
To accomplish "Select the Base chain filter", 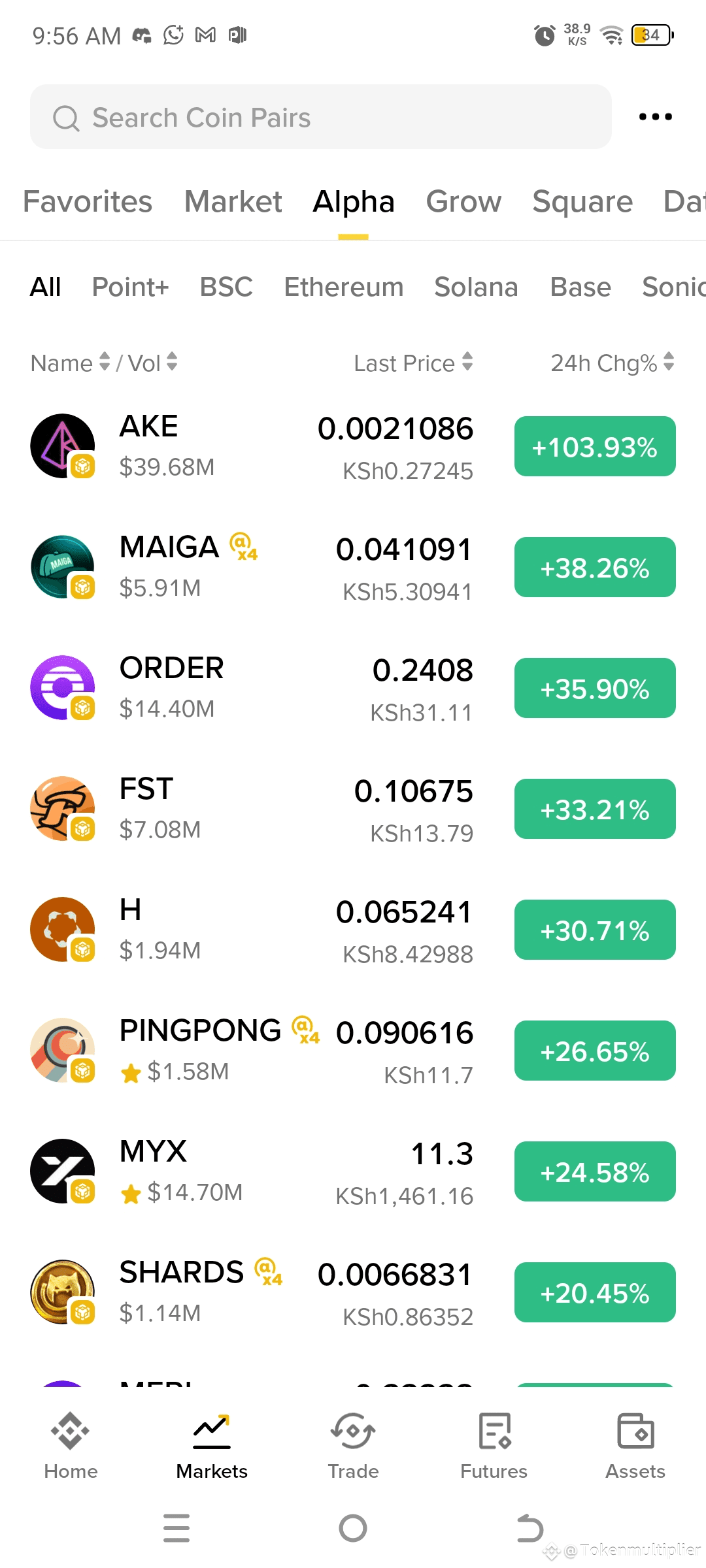I will click(x=580, y=287).
